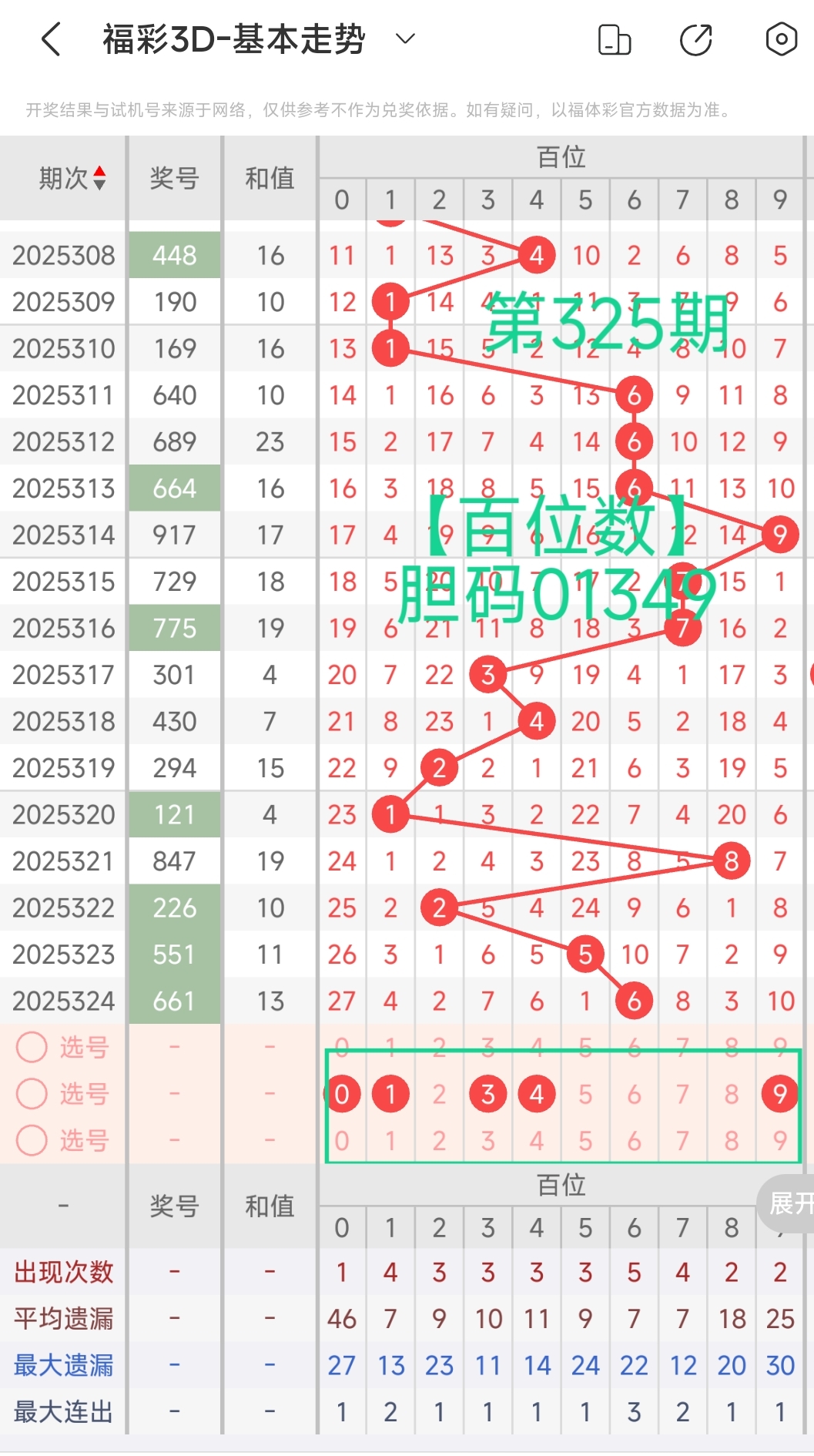Select circled number 9 in picker row
The width and height of the screenshot is (814, 1456).
point(780,1093)
